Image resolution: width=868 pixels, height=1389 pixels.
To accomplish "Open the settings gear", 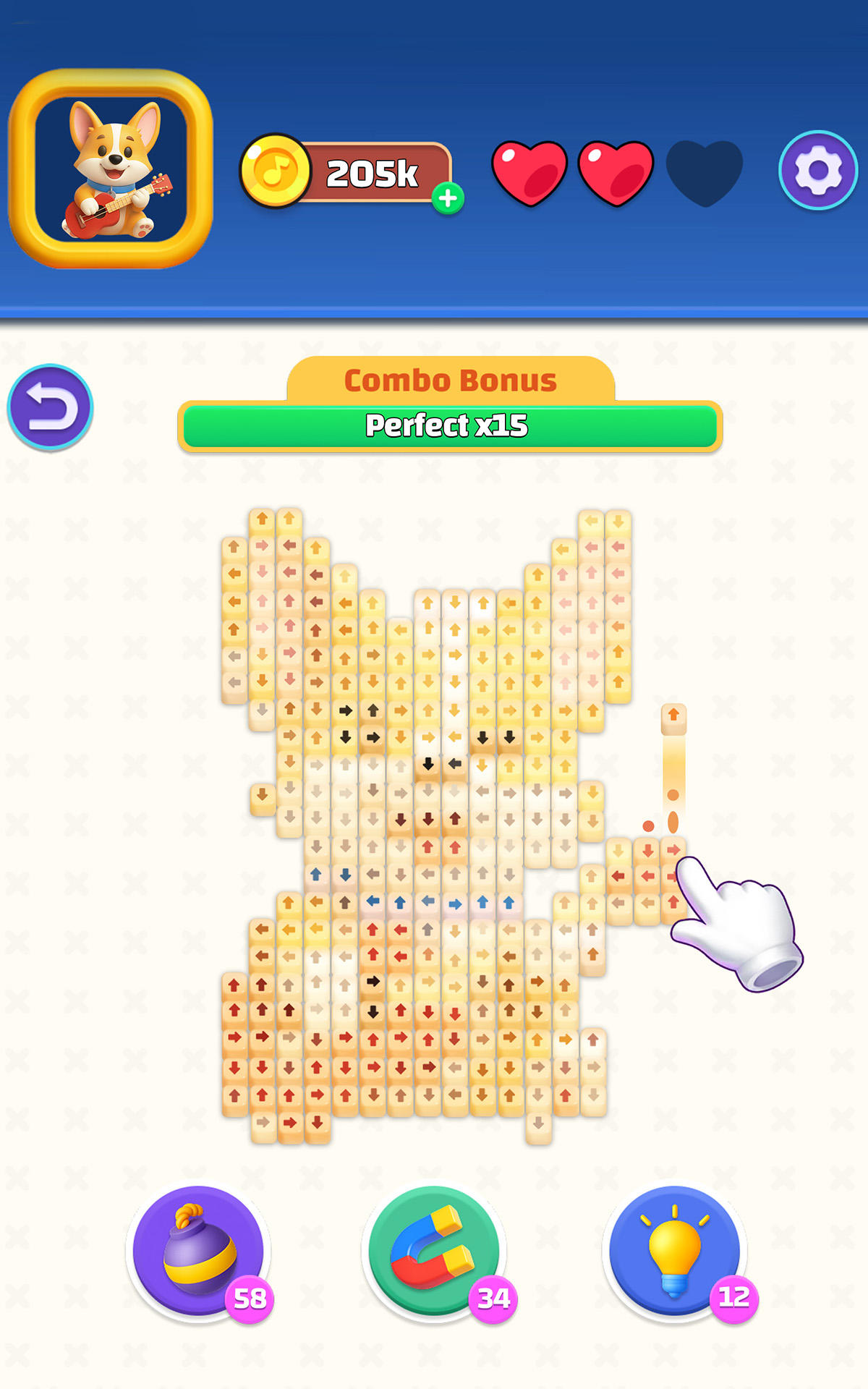I will point(817,171).
